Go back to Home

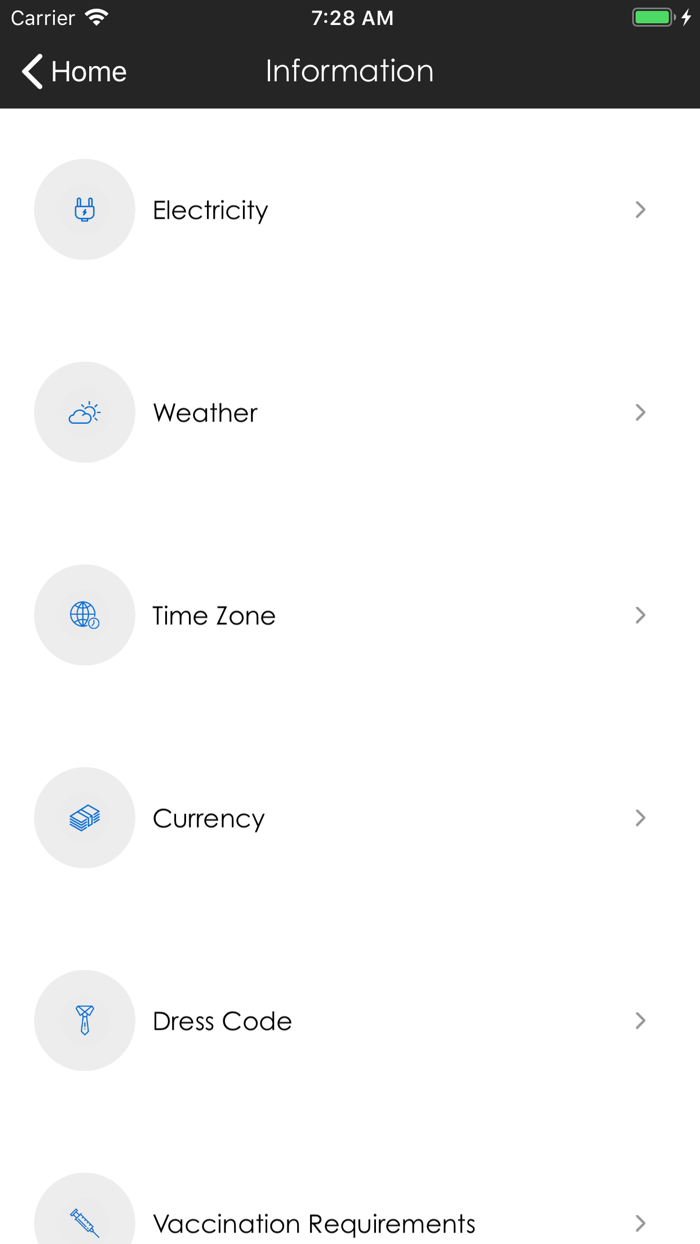click(74, 71)
